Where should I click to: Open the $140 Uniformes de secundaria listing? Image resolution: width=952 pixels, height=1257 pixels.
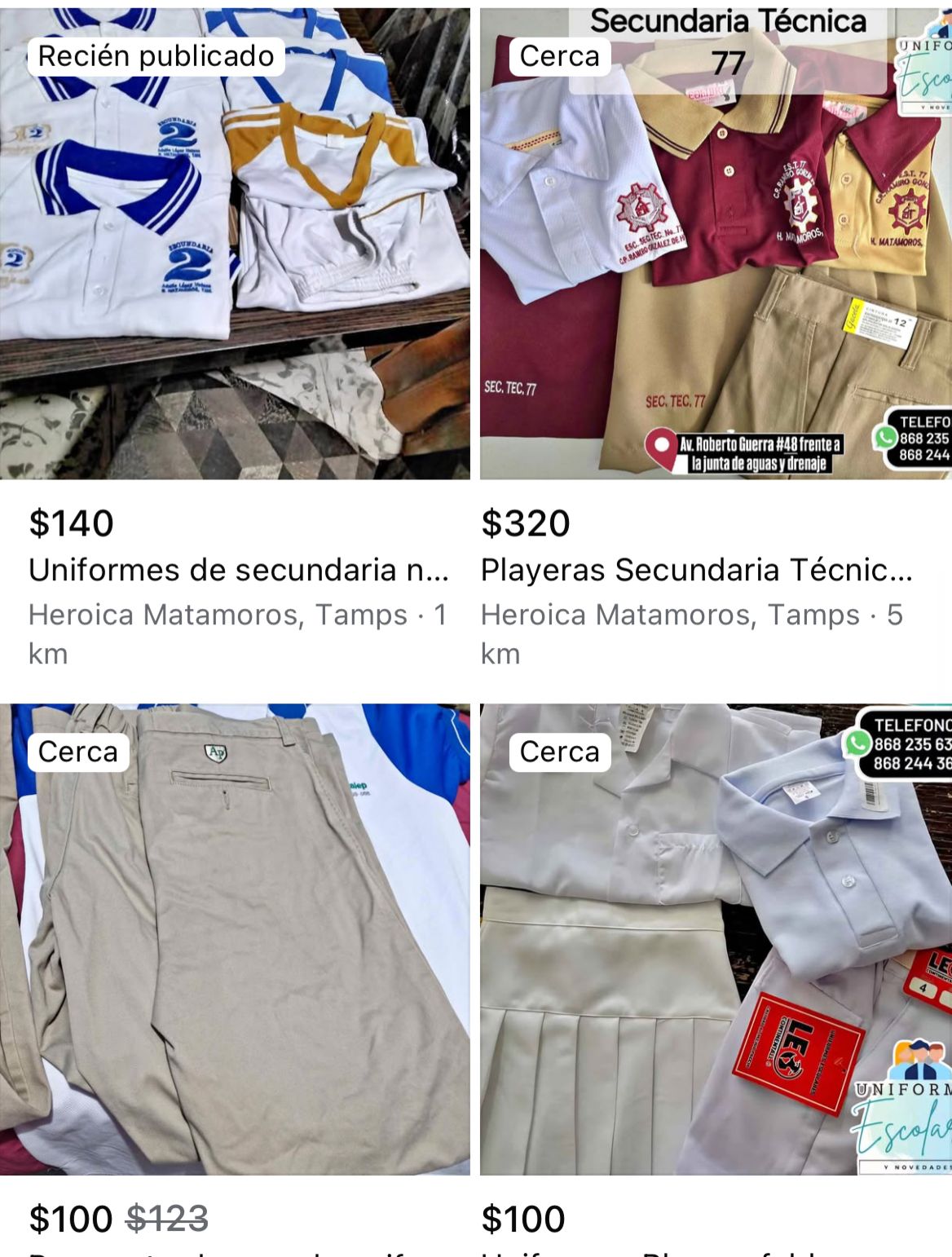235,245
